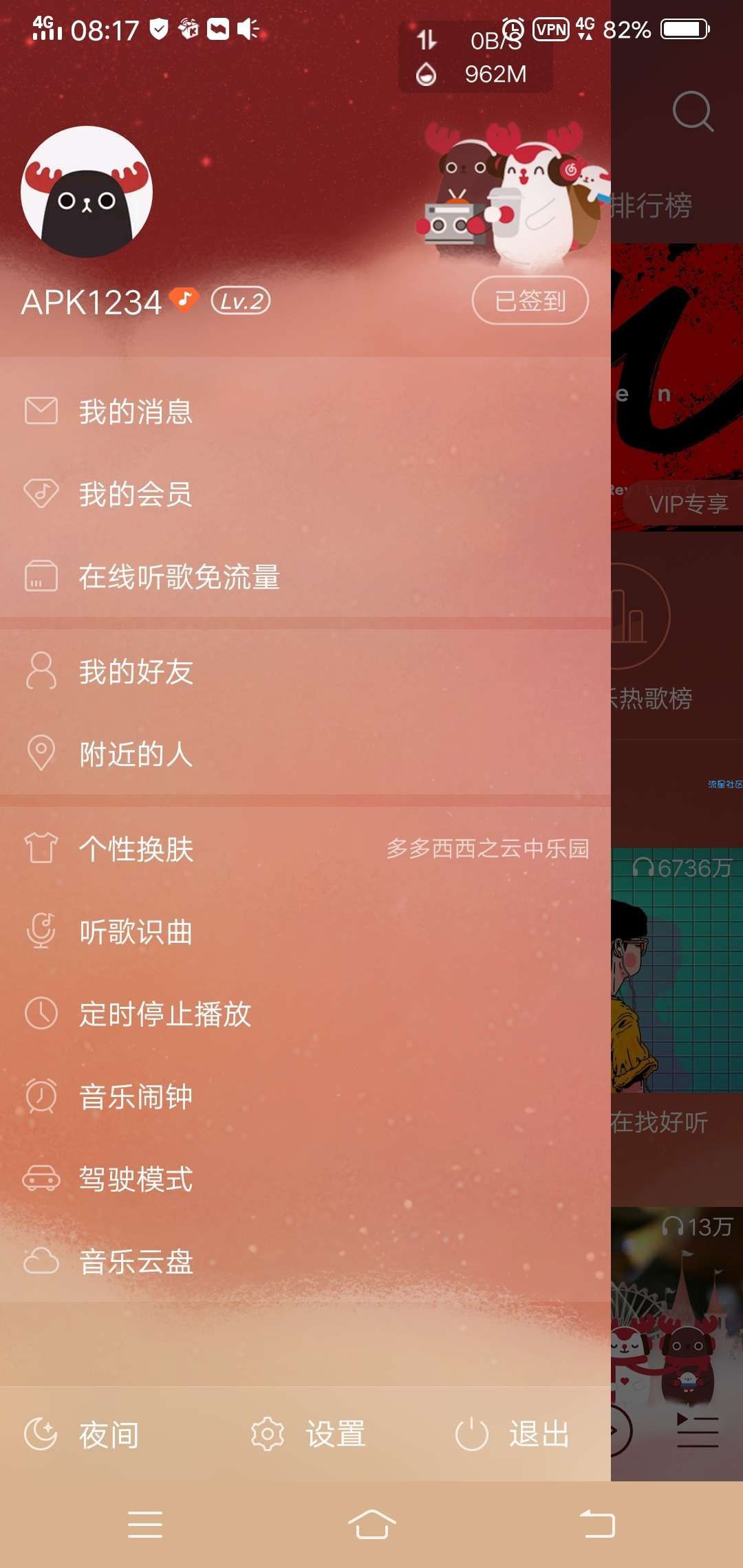Screen dimensions: 743x1568
Task: Select 在线听歌免流量 option
Action: pyautogui.click(x=179, y=577)
